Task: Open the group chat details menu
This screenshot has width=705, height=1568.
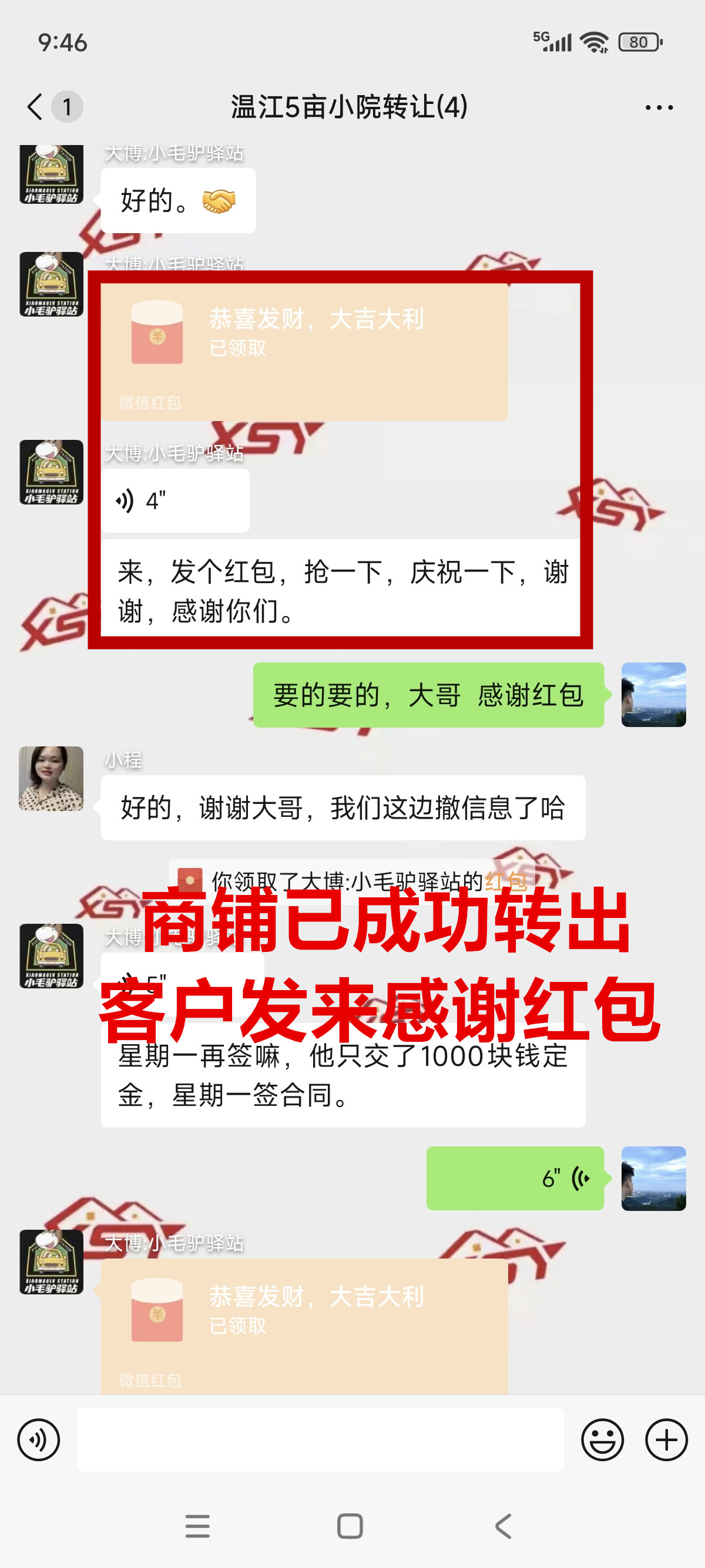Action: pyautogui.click(x=659, y=107)
